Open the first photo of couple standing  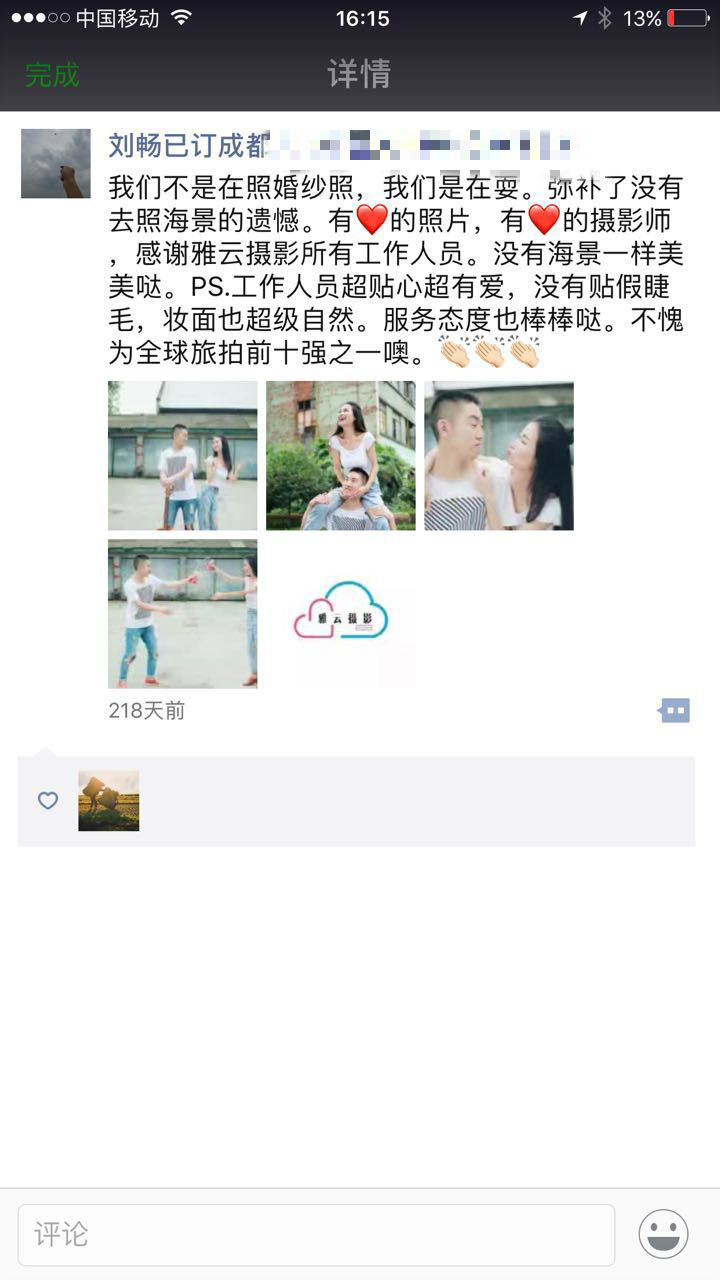[182, 455]
